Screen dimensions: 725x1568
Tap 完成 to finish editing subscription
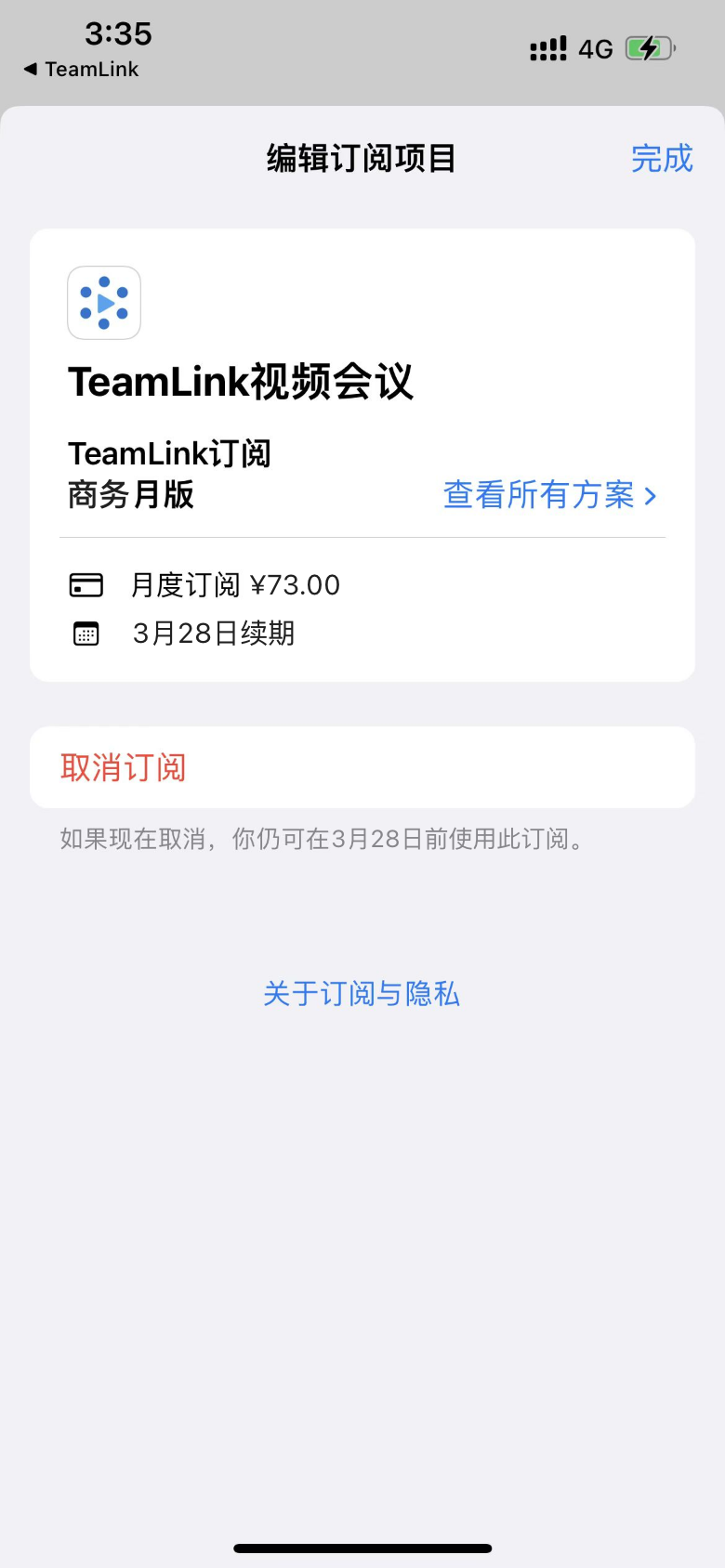[x=662, y=159]
